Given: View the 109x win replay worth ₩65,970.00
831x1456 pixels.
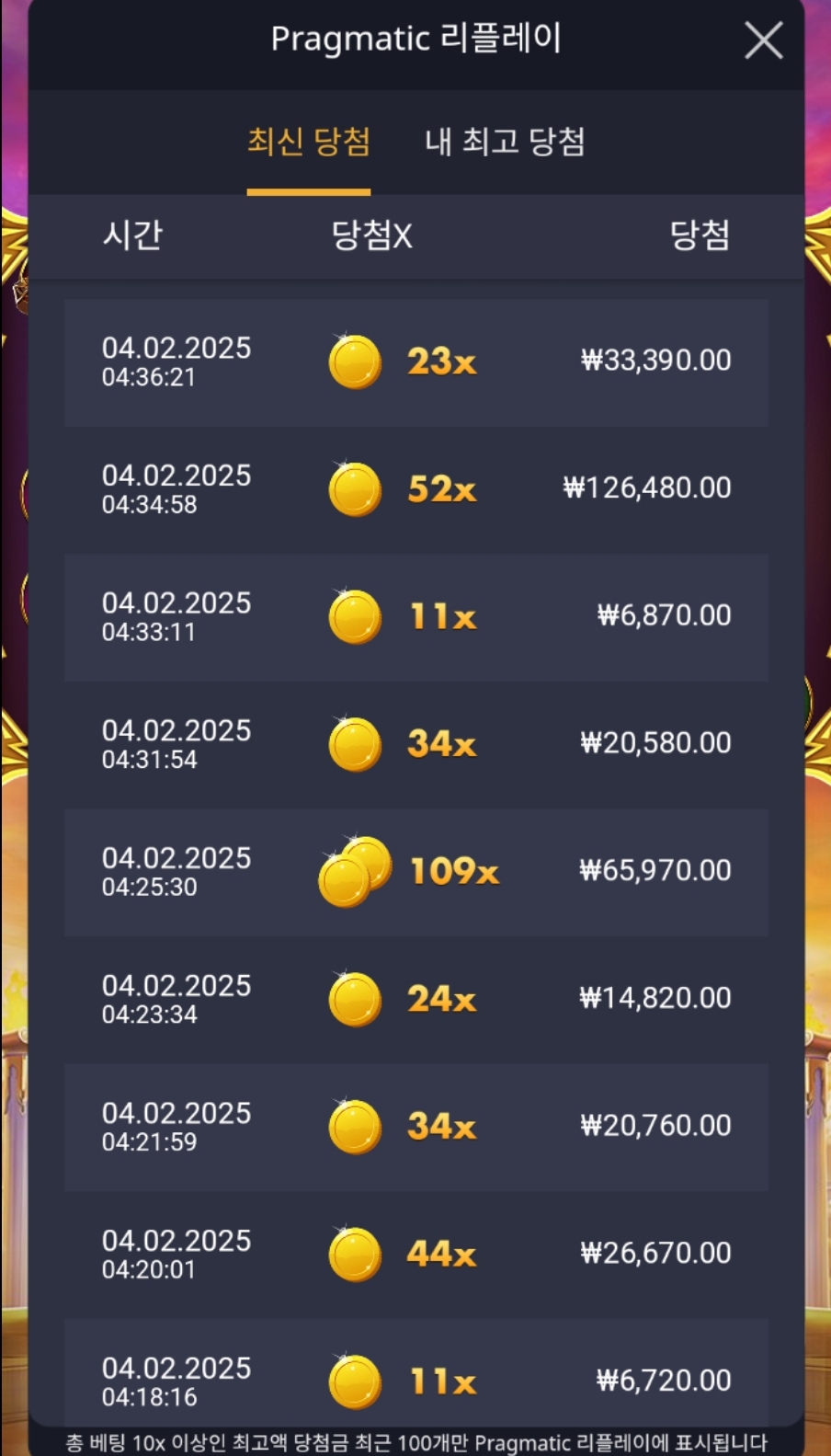Looking at the screenshot, I should click(415, 871).
